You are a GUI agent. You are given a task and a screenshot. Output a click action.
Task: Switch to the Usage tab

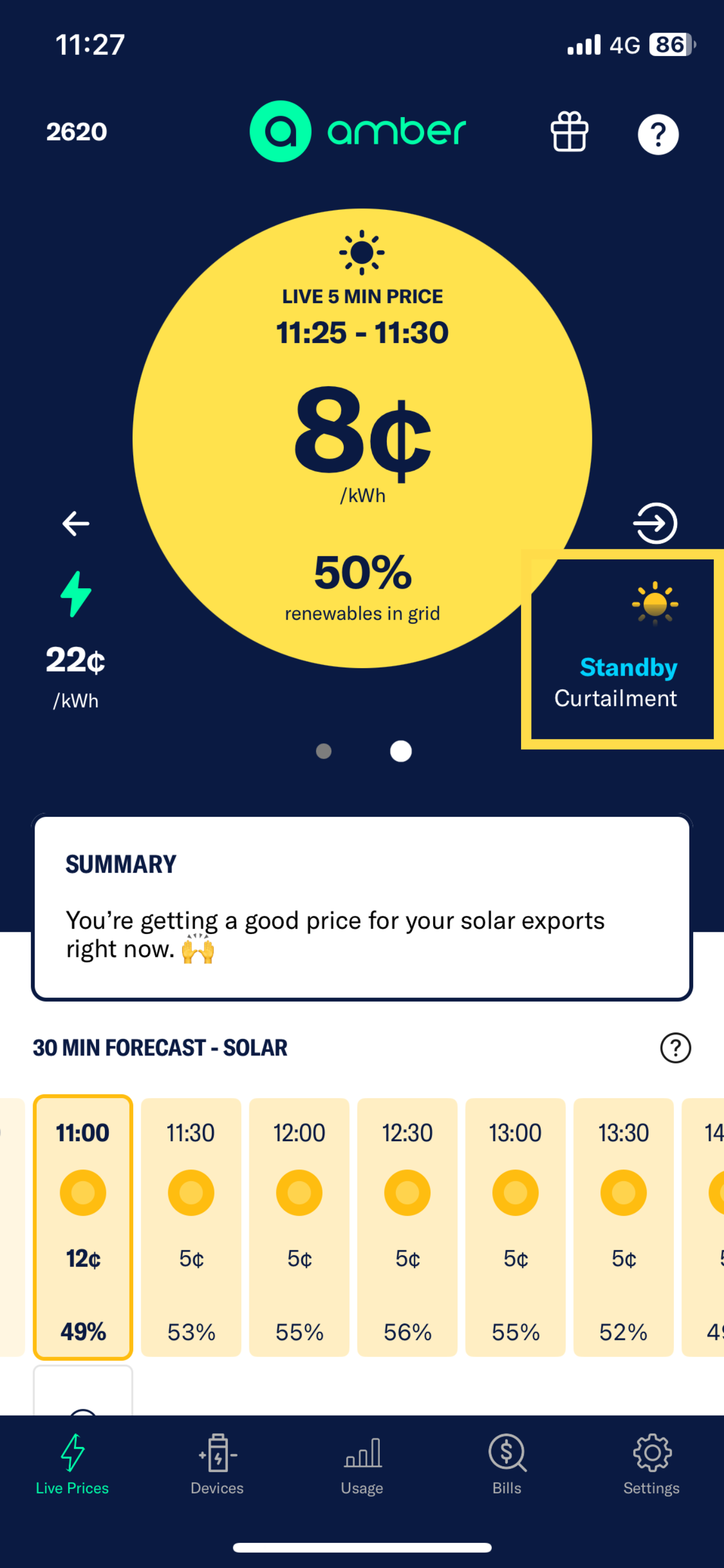tap(362, 1463)
